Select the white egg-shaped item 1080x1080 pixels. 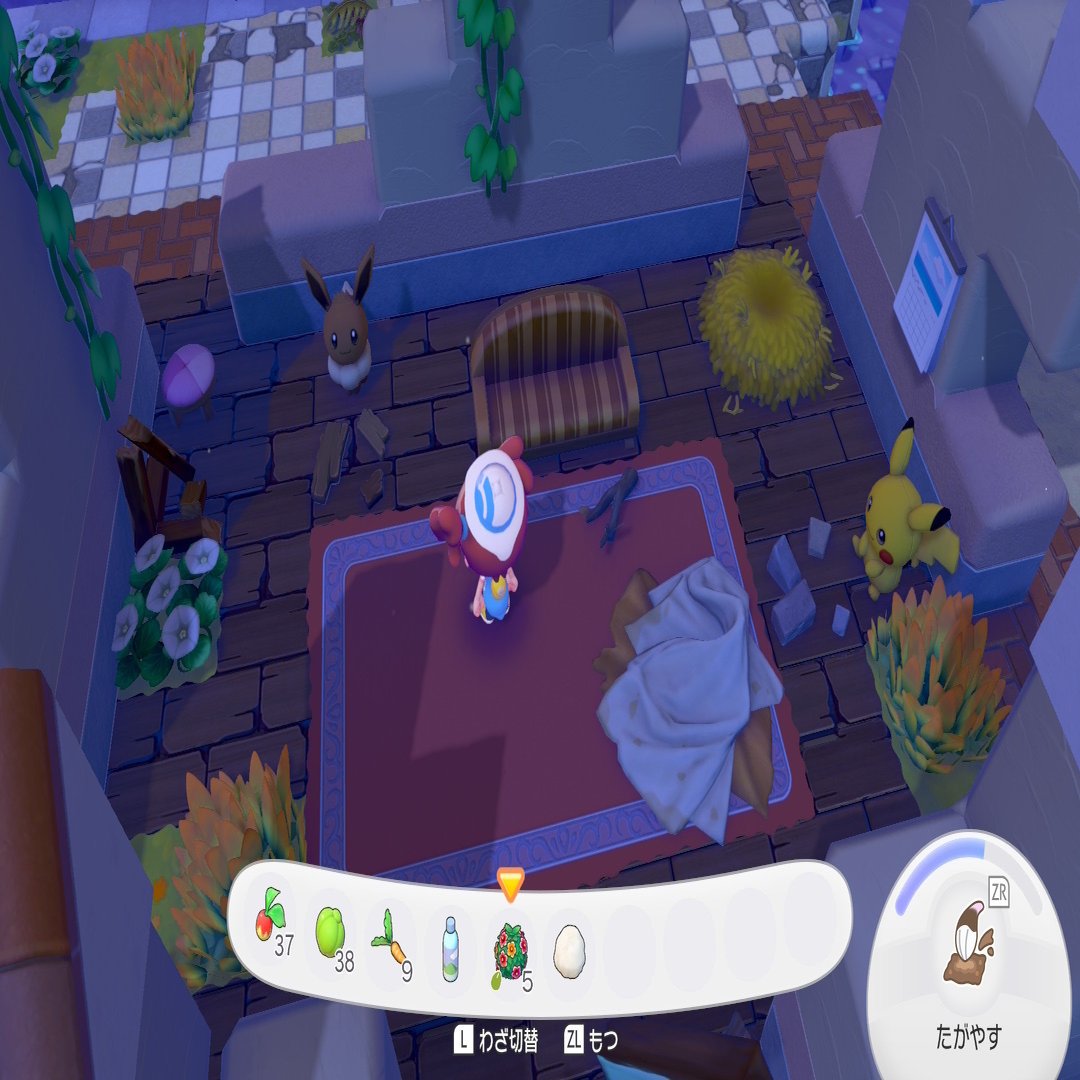pos(569,951)
